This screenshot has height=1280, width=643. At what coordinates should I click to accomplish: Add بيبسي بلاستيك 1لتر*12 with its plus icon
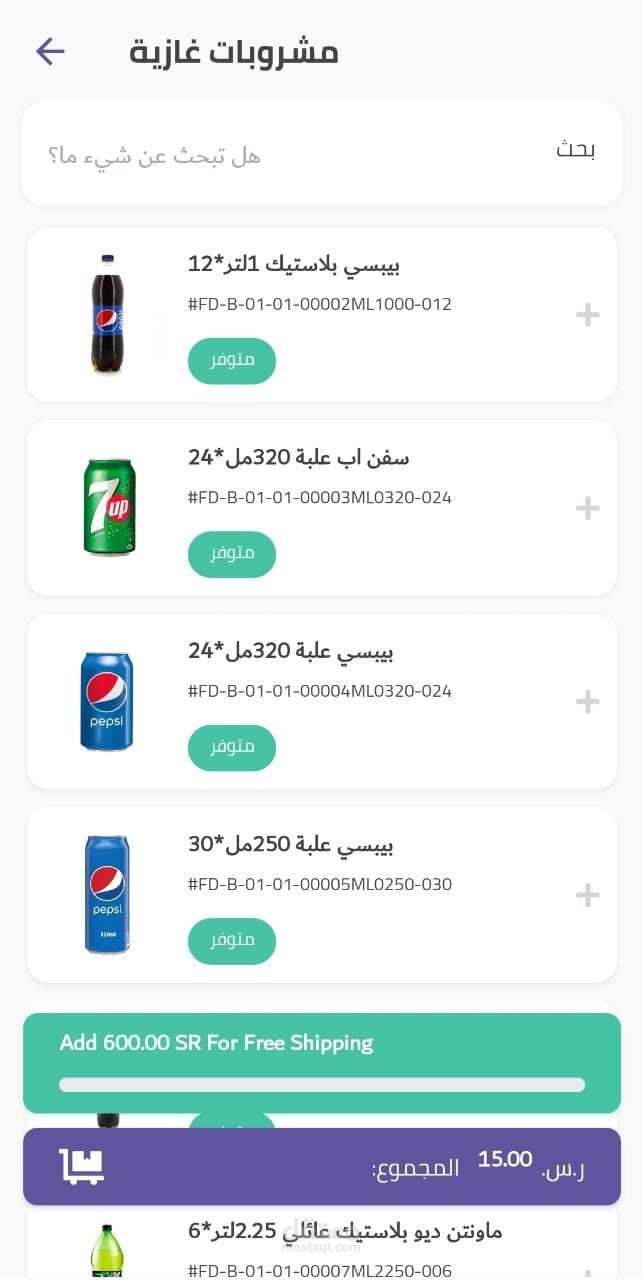point(587,315)
